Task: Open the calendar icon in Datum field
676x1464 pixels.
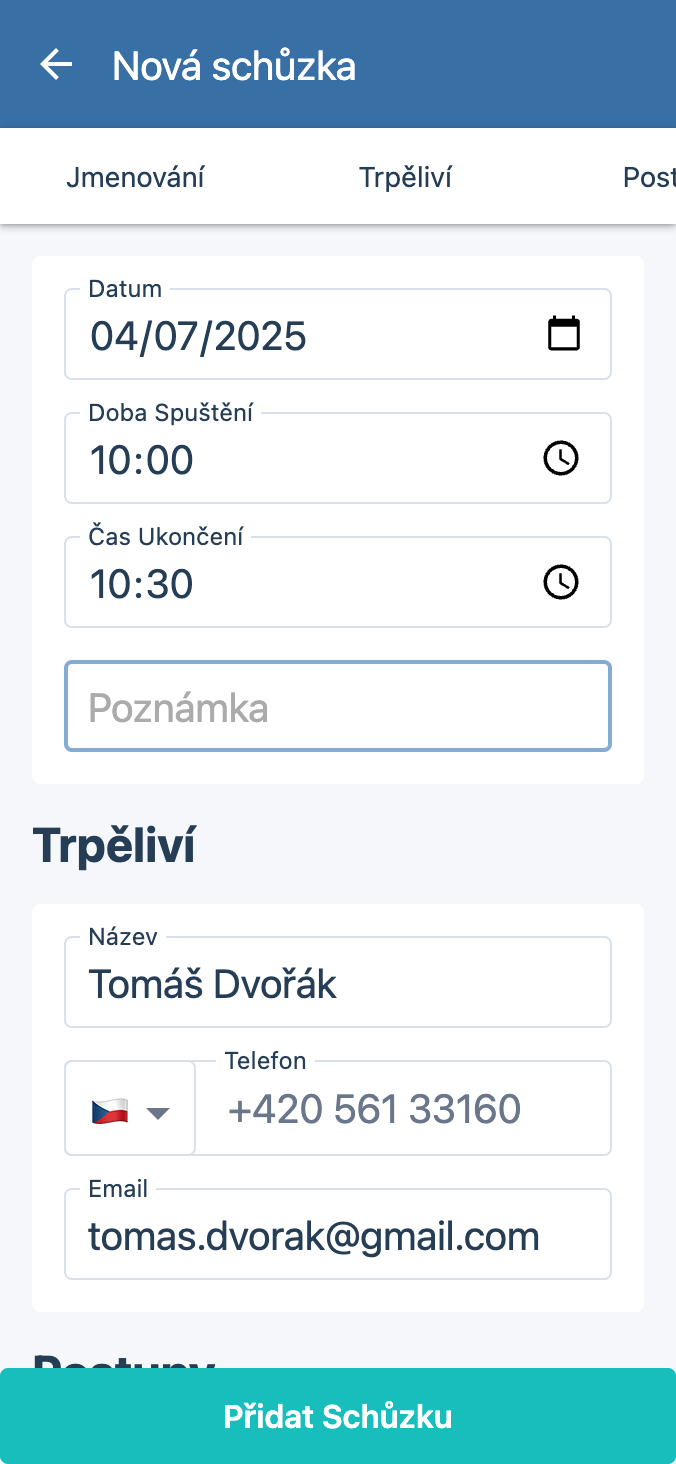Action: pos(564,334)
